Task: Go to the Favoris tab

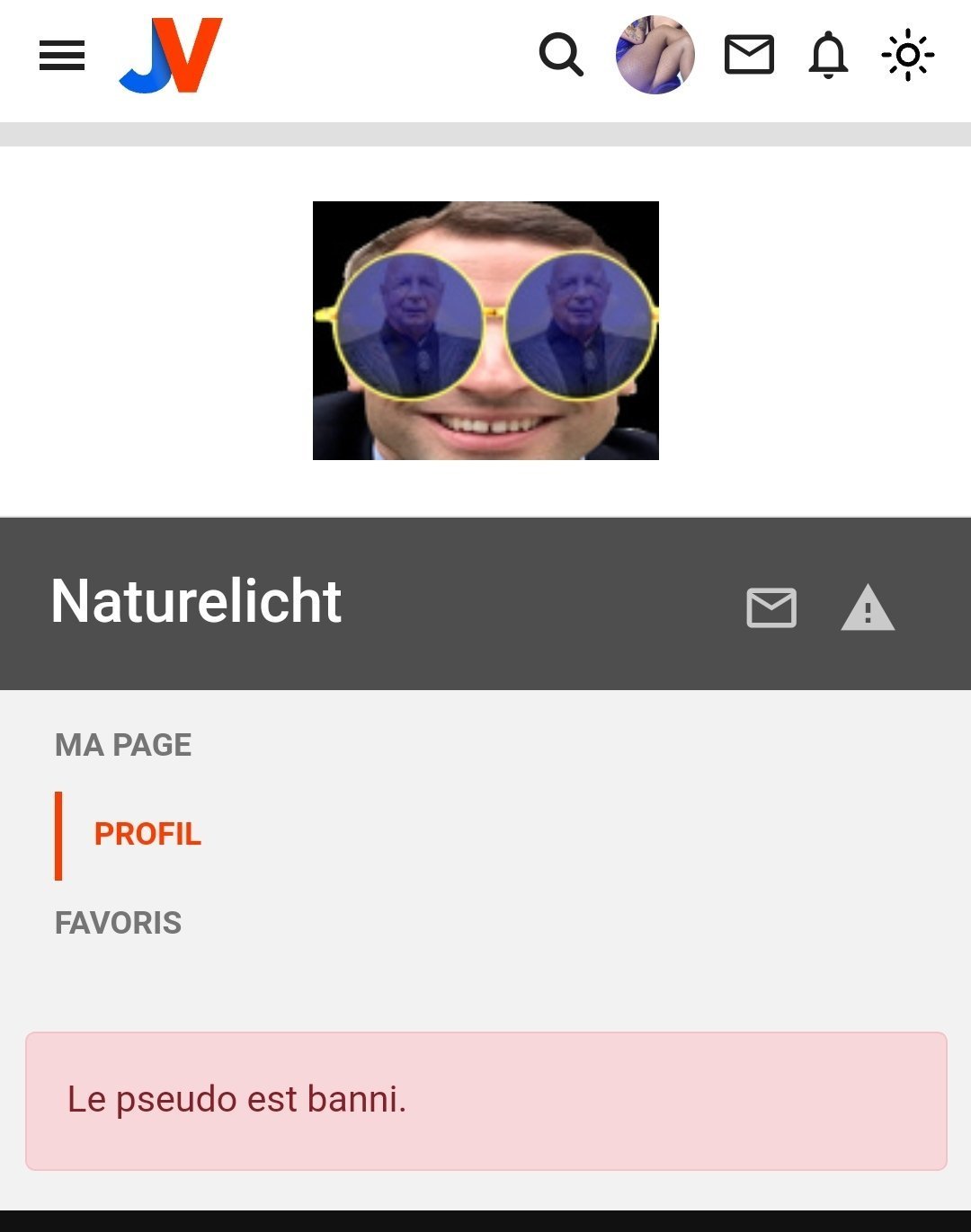Action: [x=118, y=923]
